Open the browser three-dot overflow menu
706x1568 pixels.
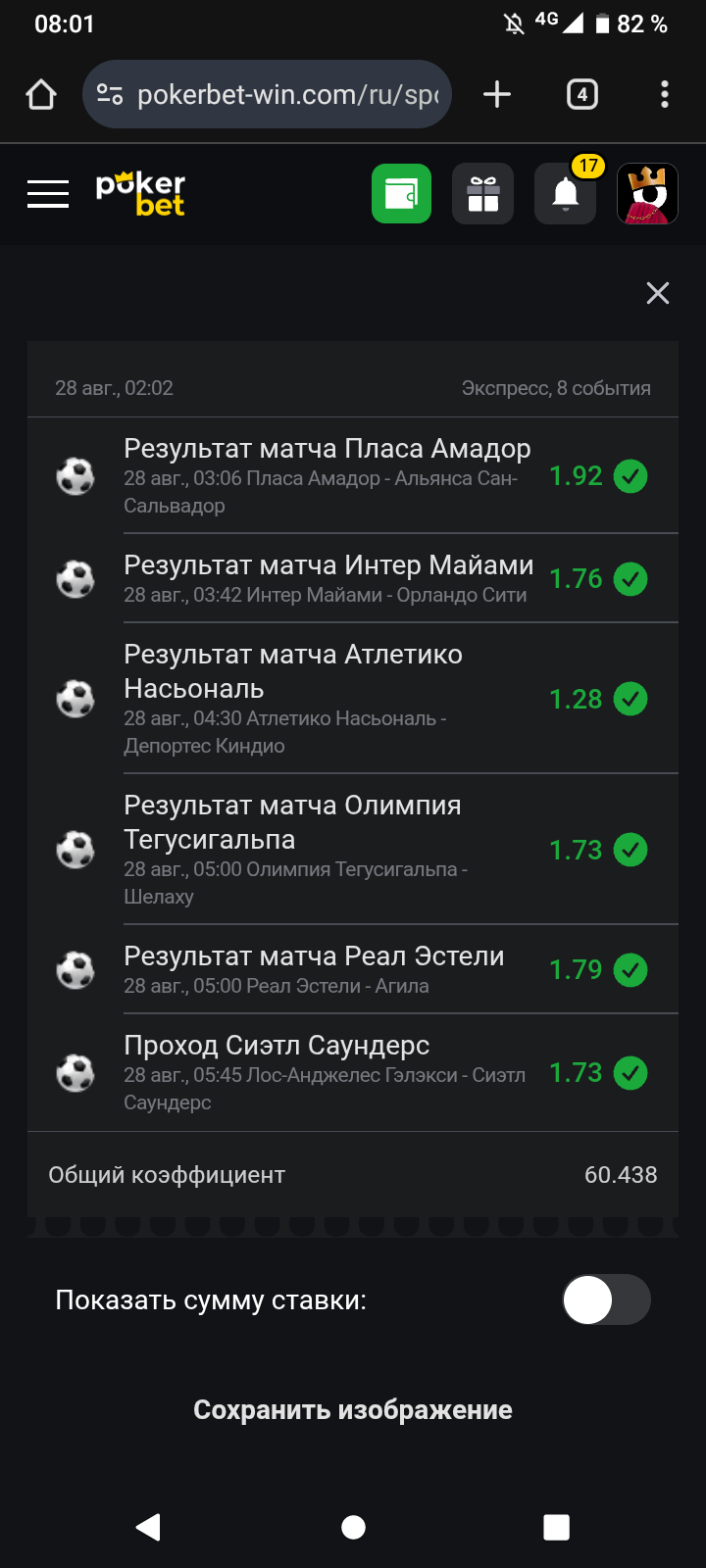tap(665, 94)
